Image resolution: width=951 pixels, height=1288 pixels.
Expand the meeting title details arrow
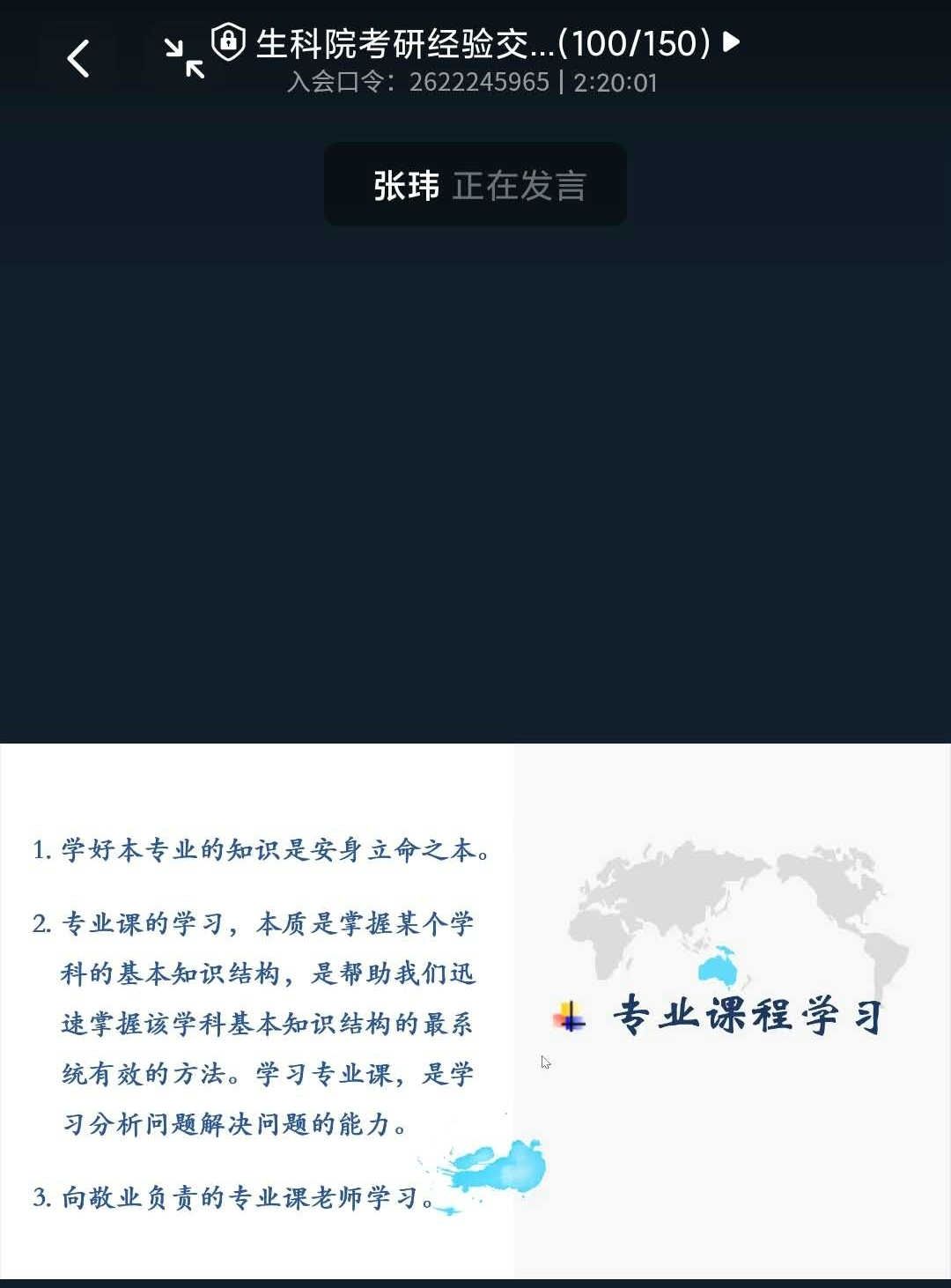coord(732,41)
